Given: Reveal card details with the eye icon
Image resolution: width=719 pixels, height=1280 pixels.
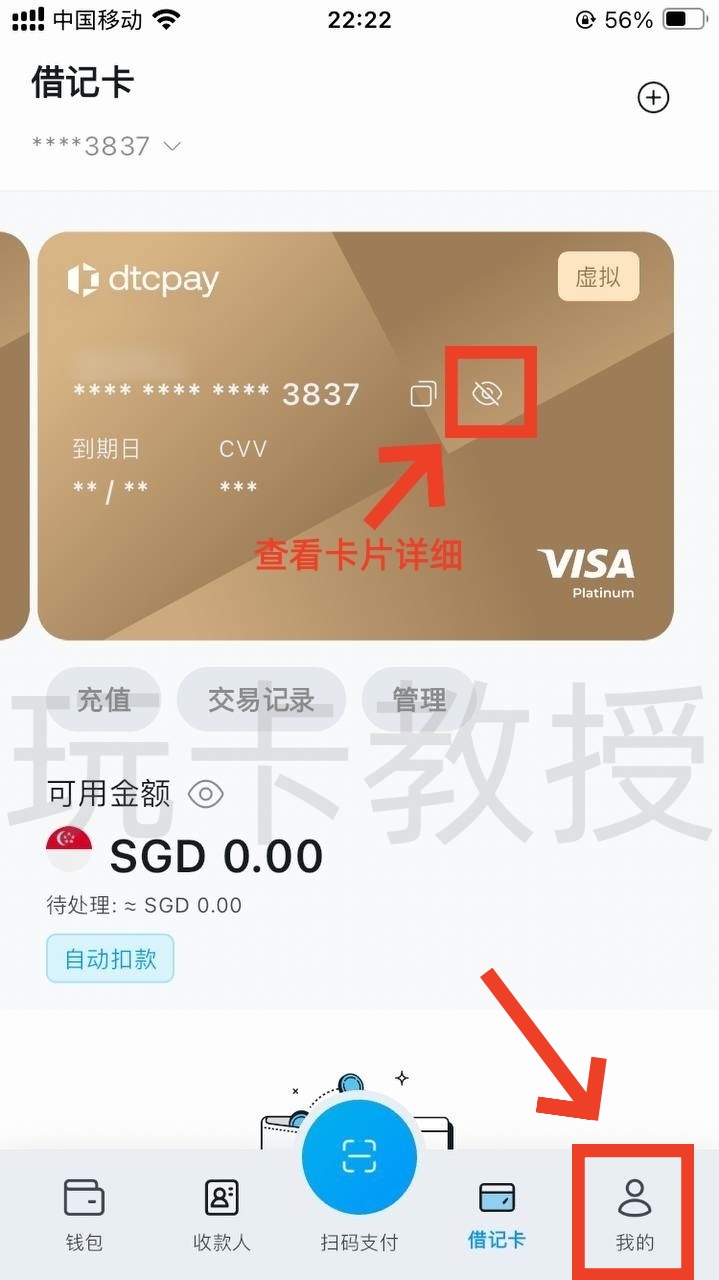Looking at the screenshot, I should point(487,393).
